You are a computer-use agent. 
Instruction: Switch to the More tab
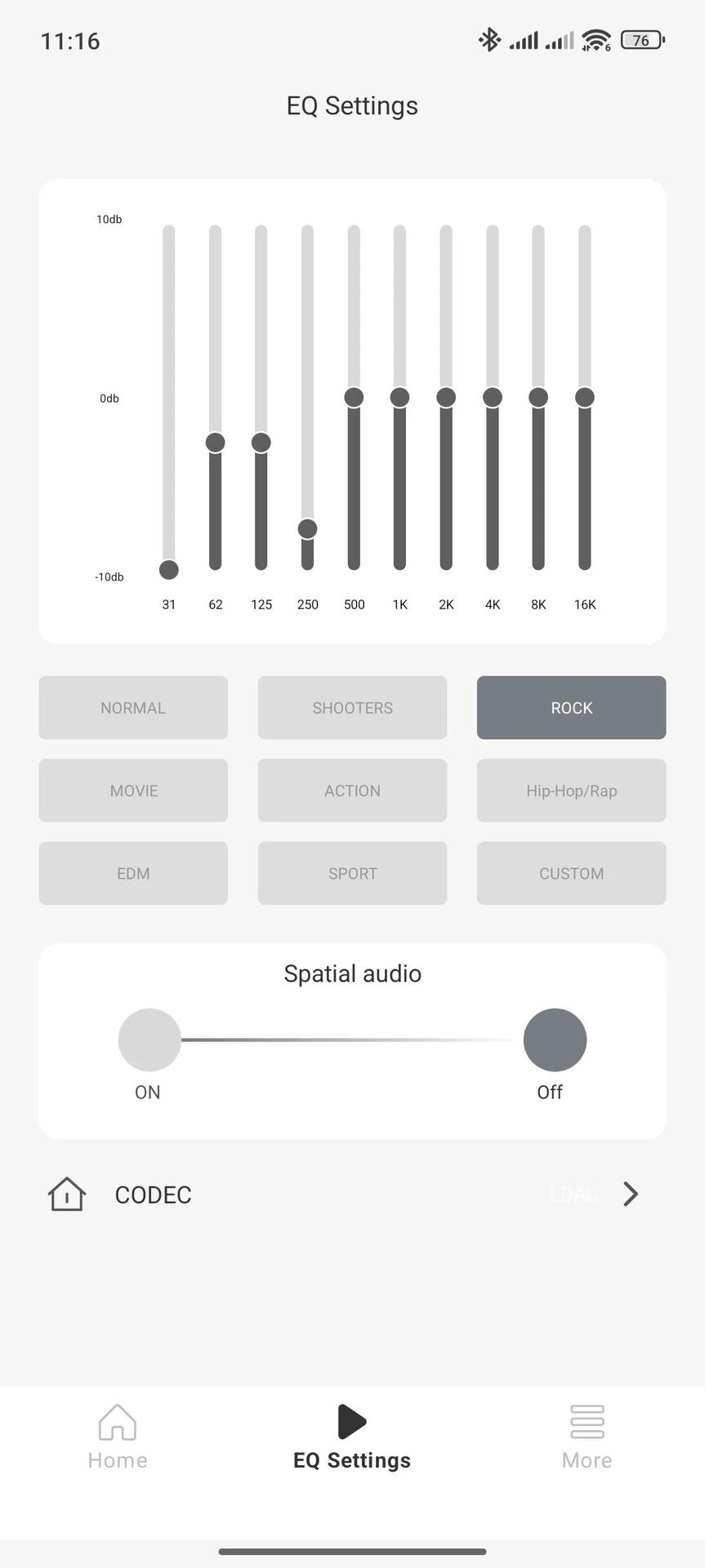coord(587,1436)
